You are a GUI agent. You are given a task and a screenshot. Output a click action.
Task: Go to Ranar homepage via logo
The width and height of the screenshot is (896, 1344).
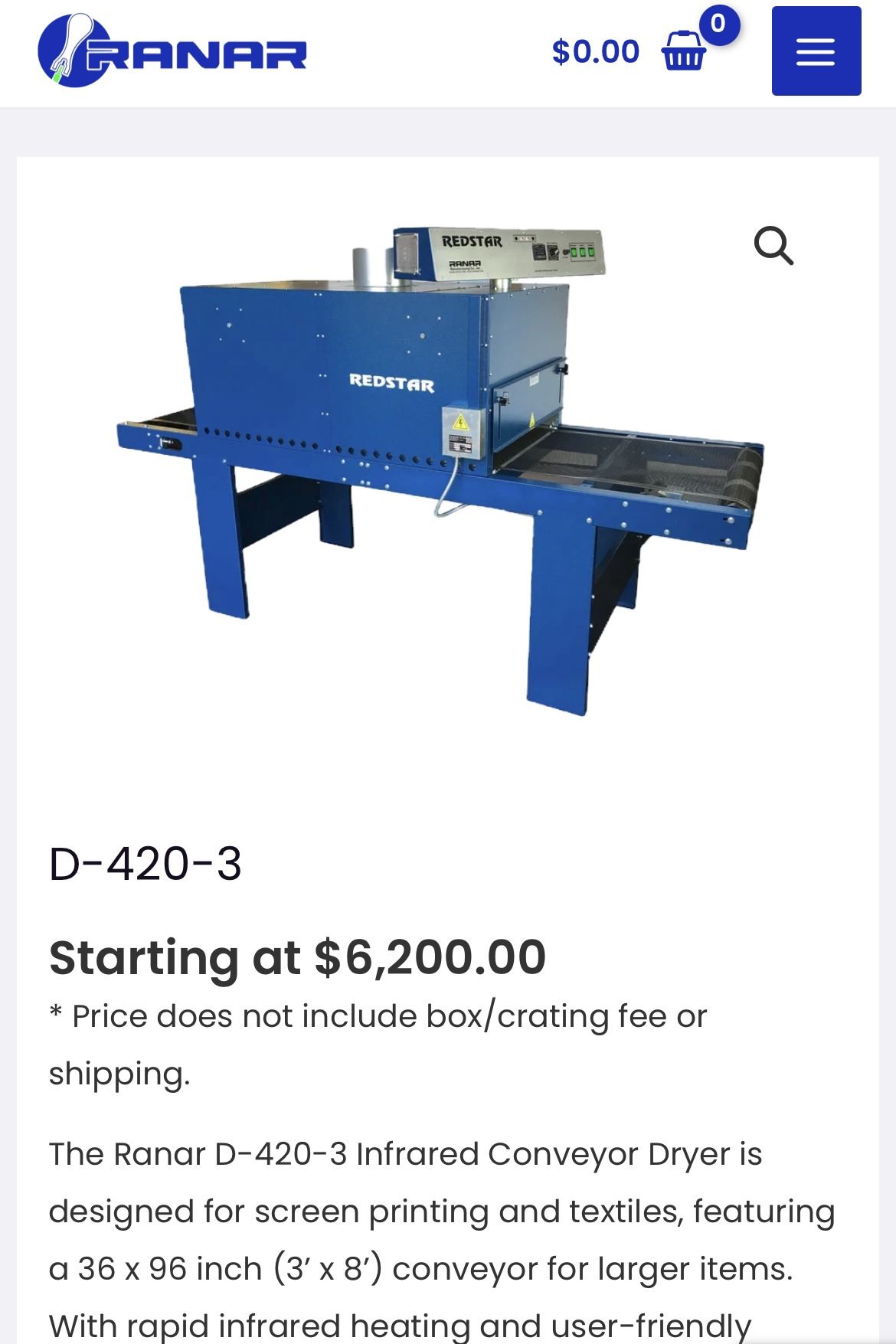point(172,51)
